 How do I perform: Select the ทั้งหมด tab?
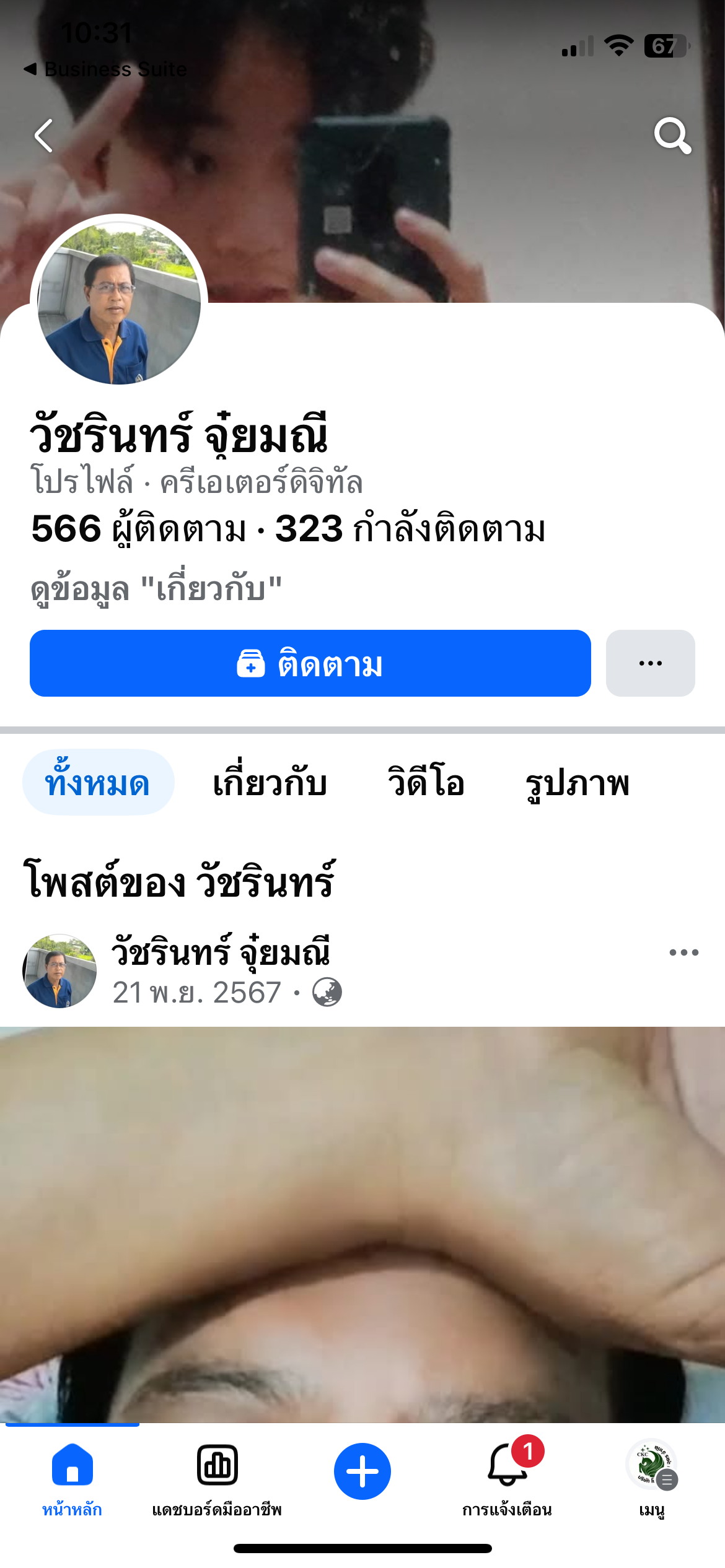click(98, 783)
